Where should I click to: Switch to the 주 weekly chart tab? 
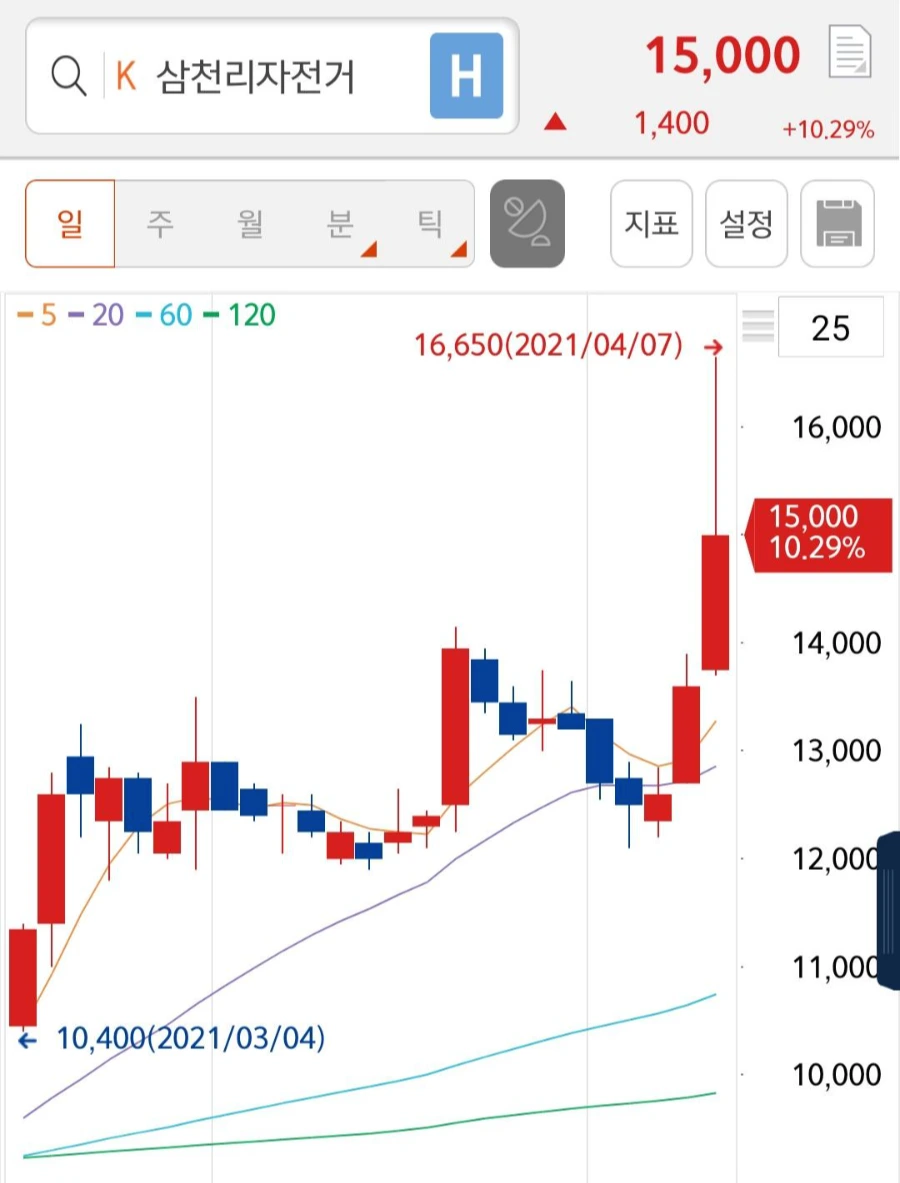(160, 224)
